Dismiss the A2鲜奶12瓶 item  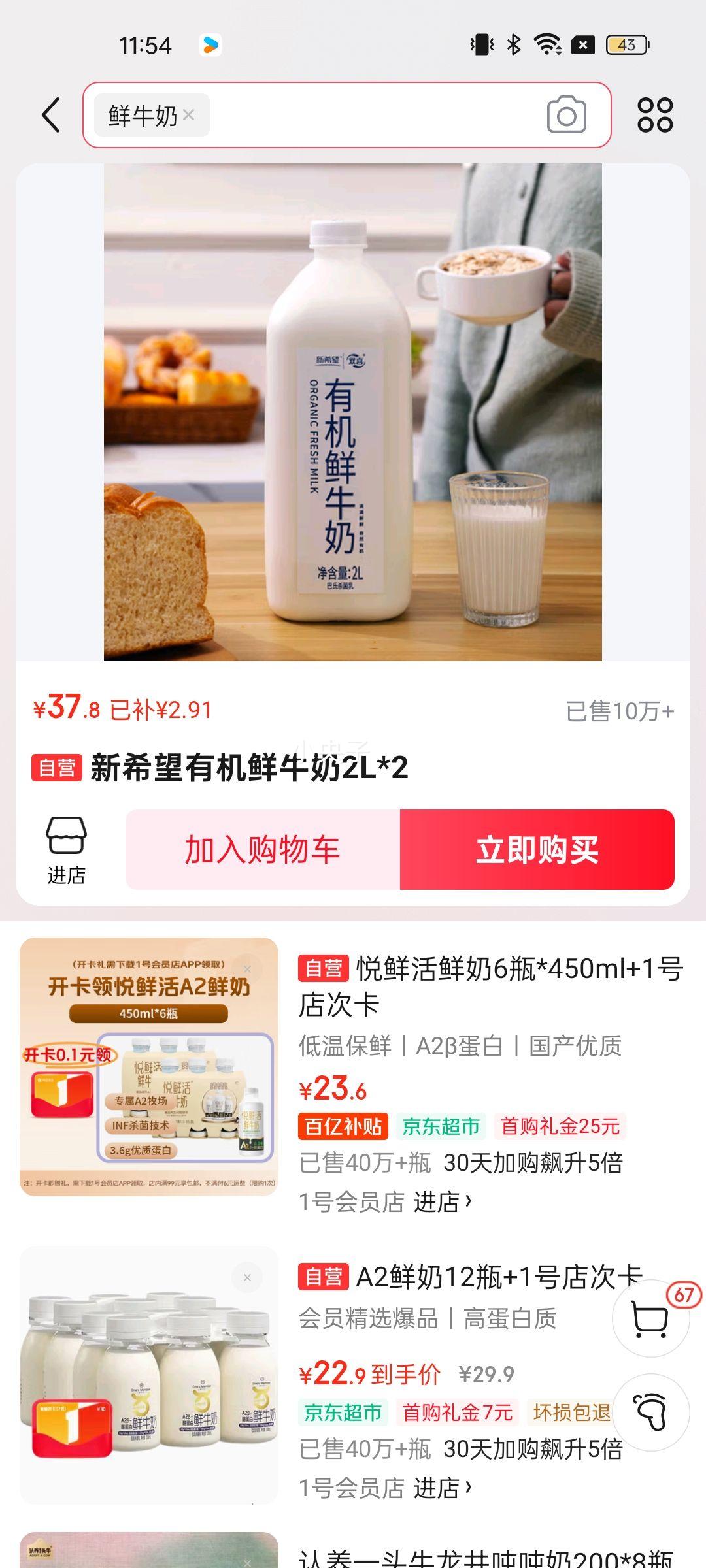[247, 1277]
